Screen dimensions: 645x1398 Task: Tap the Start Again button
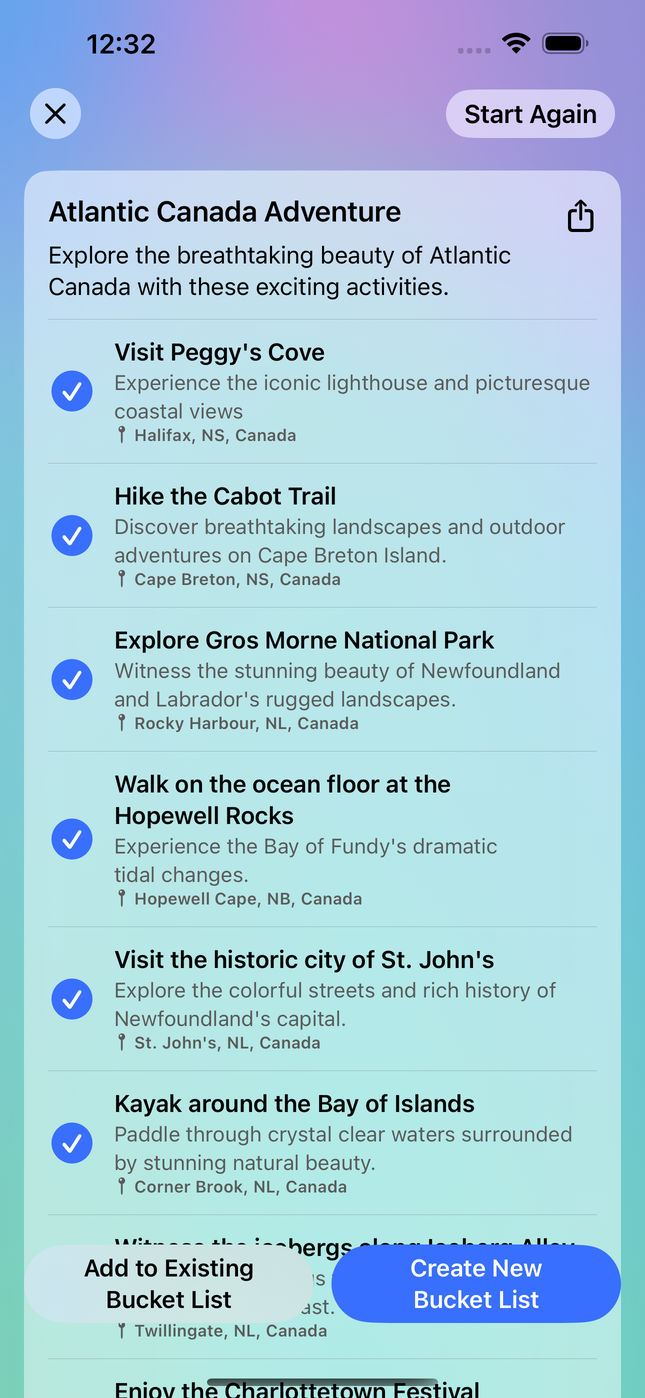coord(530,115)
